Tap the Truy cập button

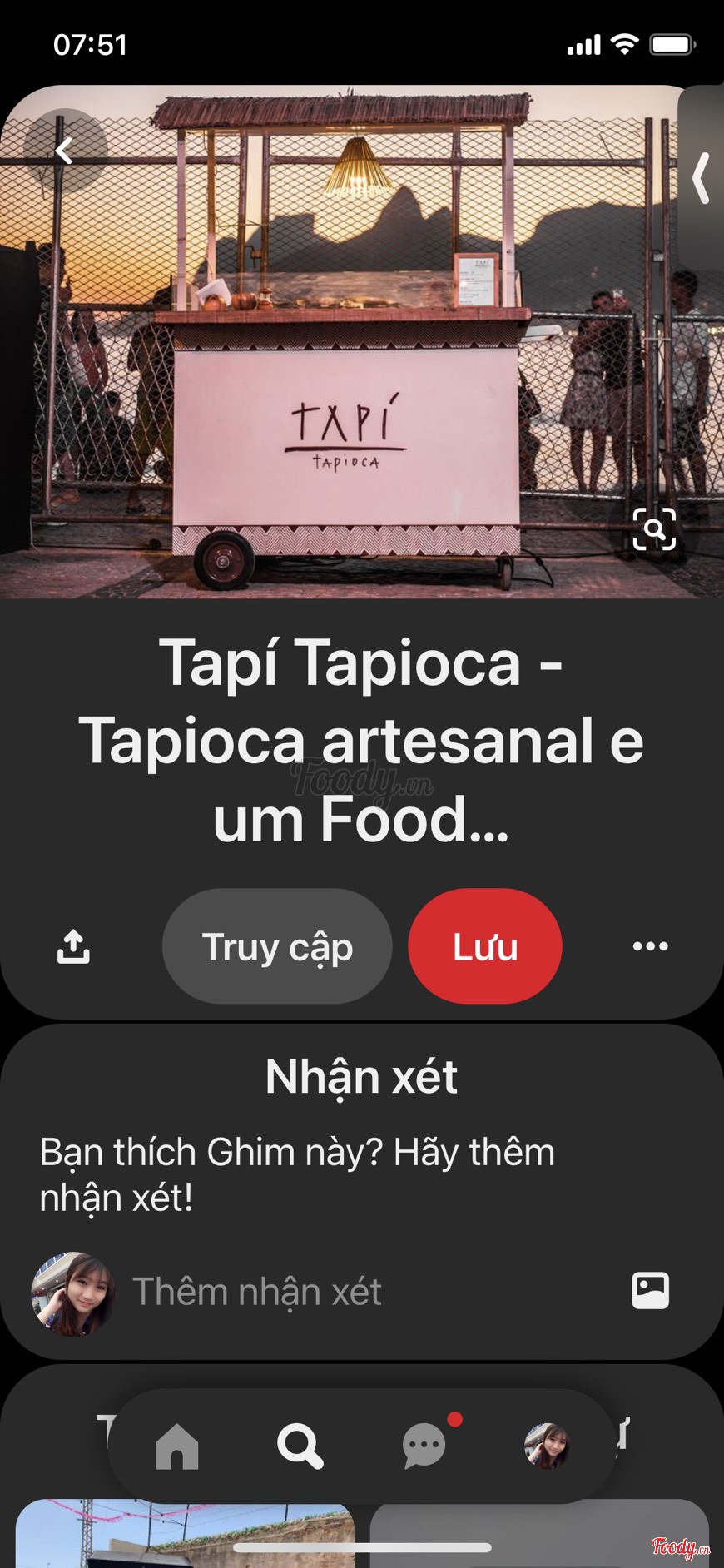point(277,946)
